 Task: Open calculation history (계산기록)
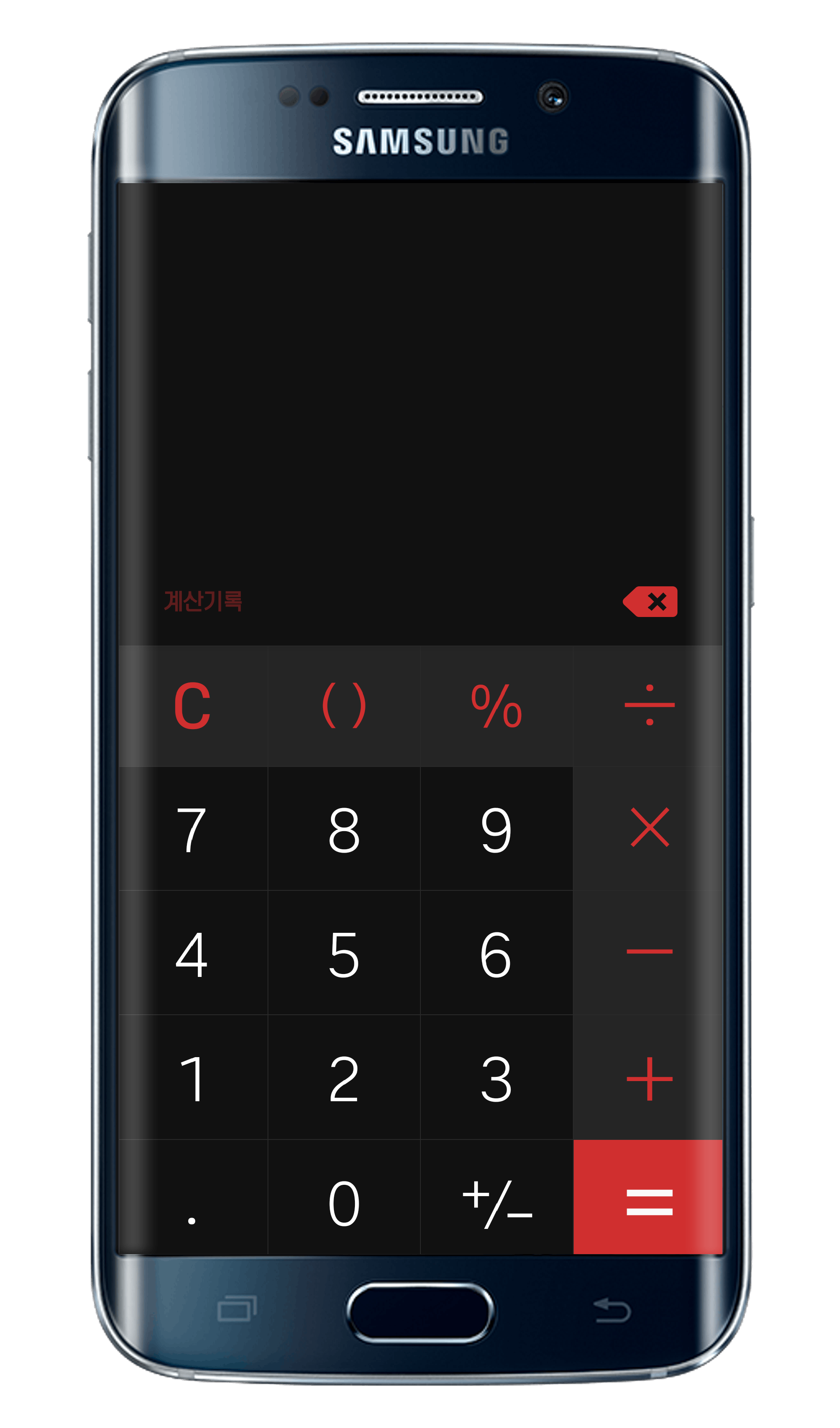[x=203, y=601]
